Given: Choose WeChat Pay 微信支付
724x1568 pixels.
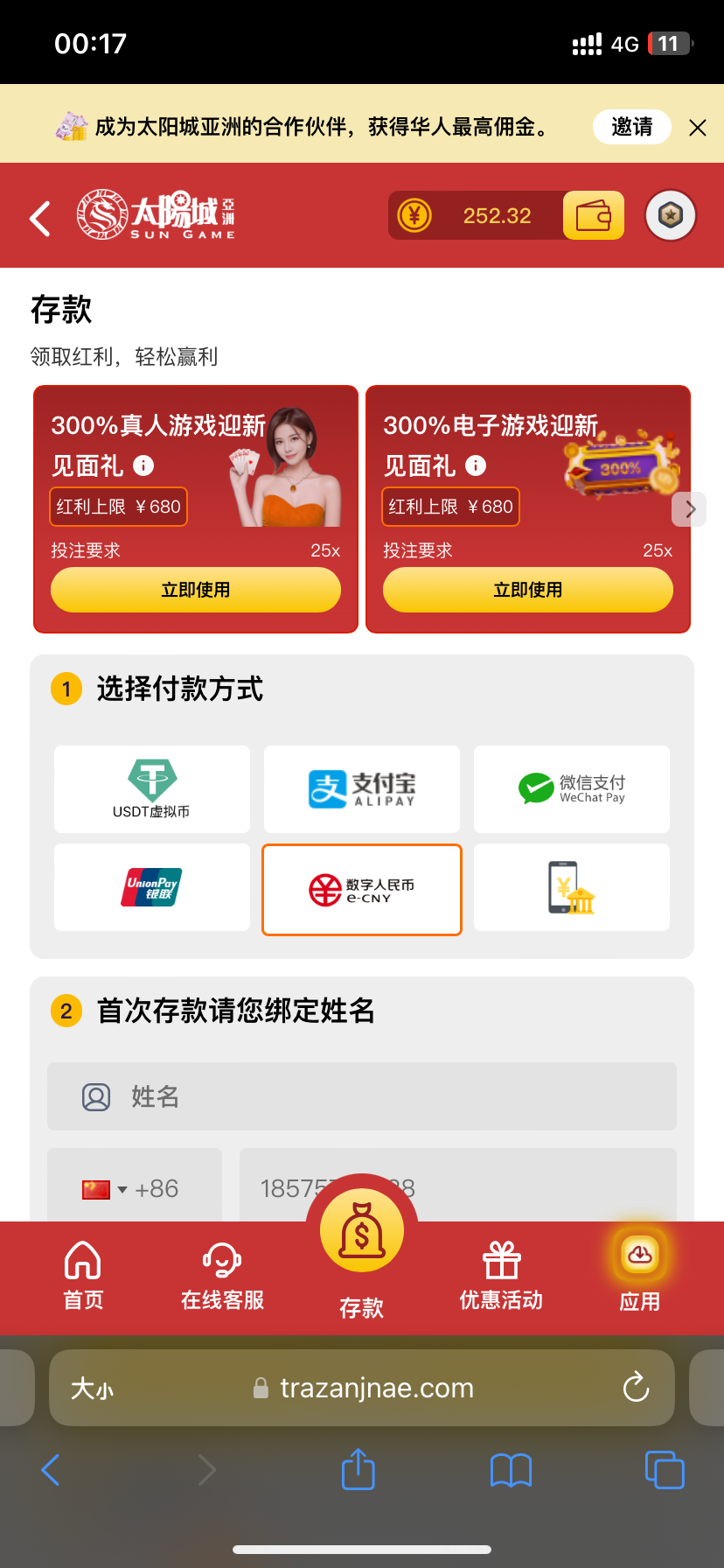Looking at the screenshot, I should 572,789.
